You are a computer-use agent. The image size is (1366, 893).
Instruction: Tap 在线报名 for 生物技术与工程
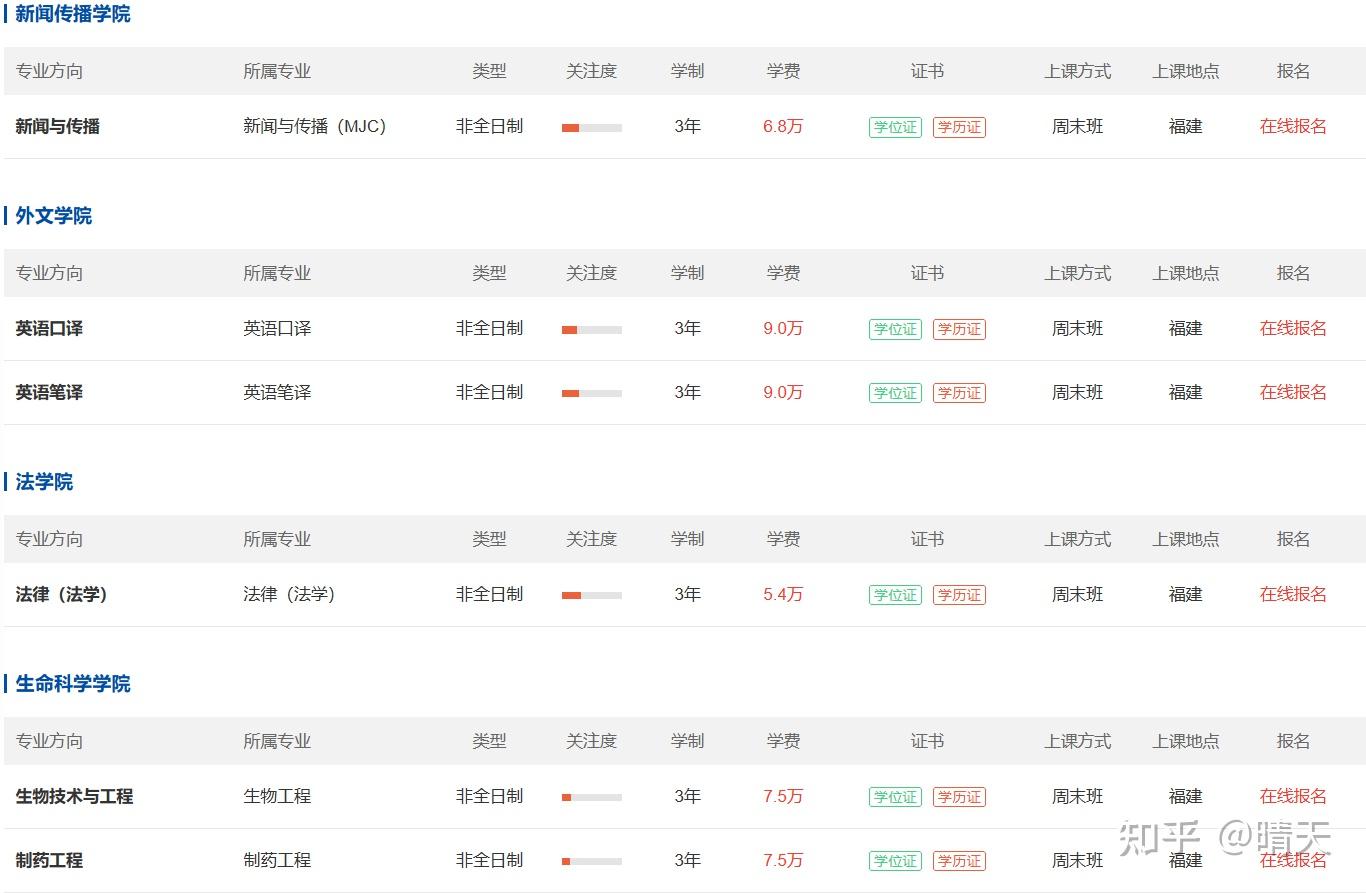1292,796
